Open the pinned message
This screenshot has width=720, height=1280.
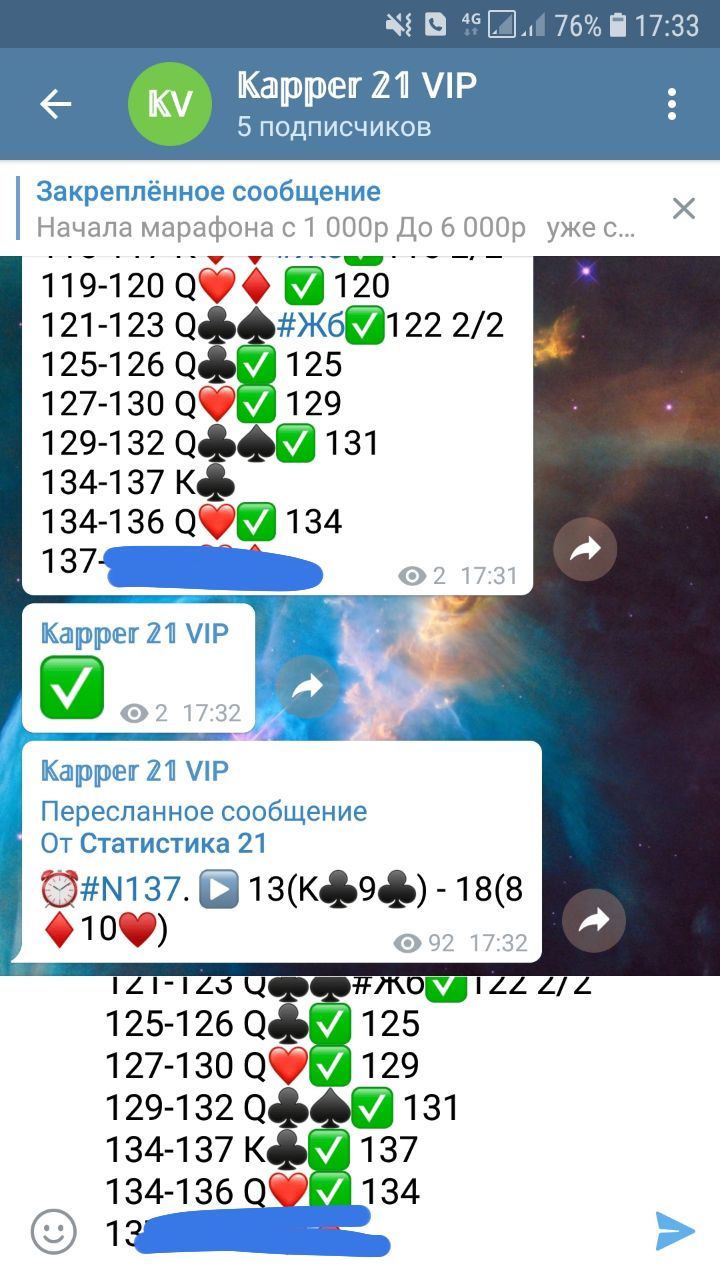point(335,209)
